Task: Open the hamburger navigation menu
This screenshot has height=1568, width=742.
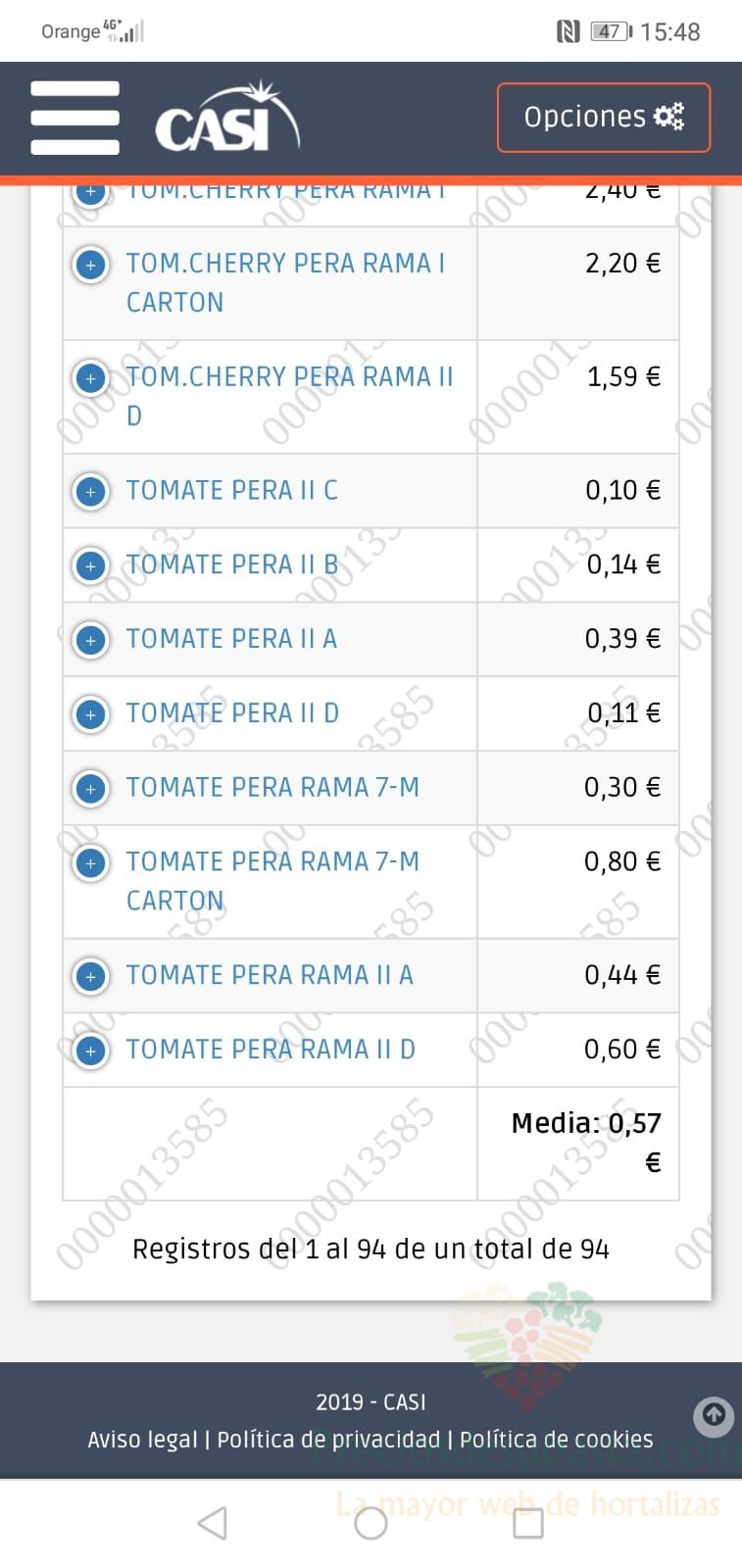Action: [x=74, y=118]
